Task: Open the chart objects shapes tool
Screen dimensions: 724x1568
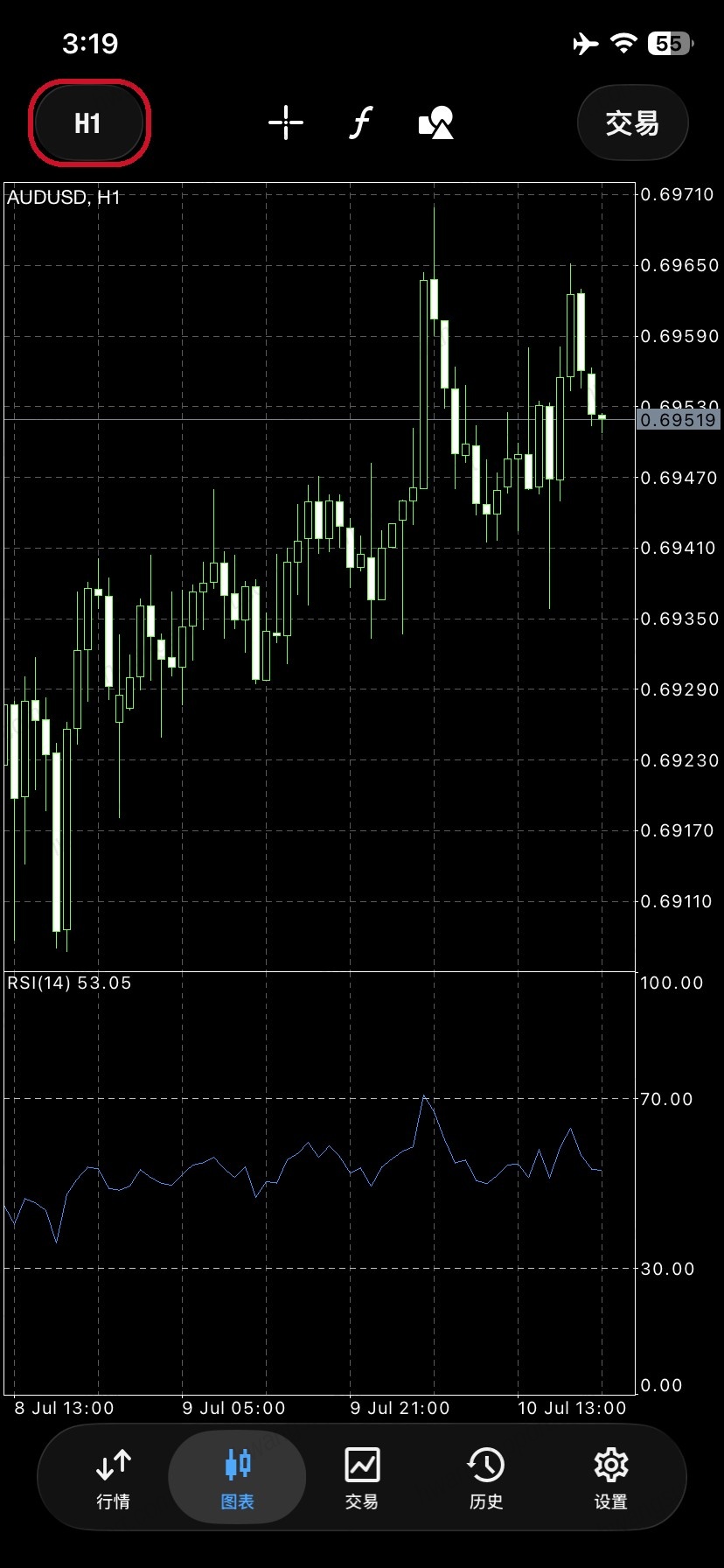Action: click(x=436, y=123)
